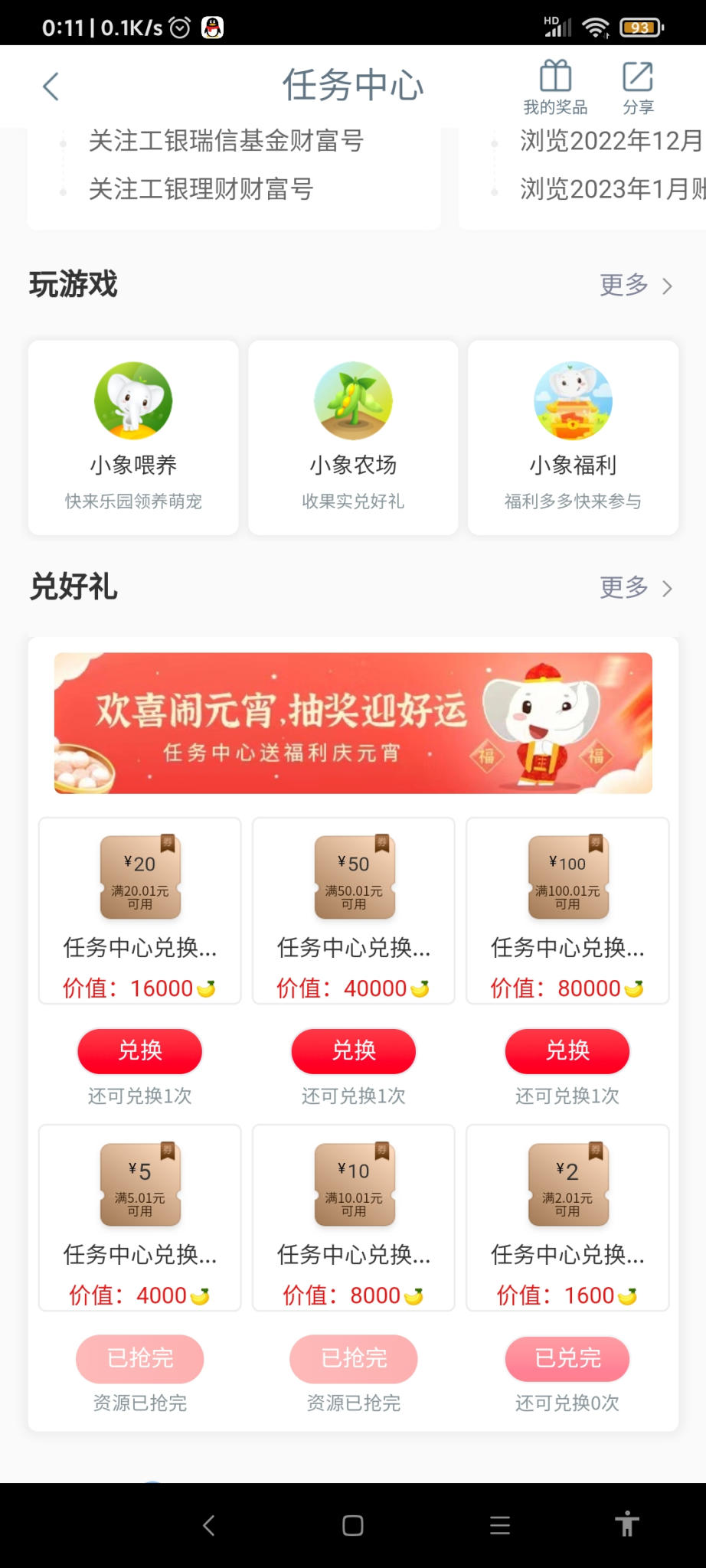The height and width of the screenshot is (1568, 706).
Task: Open the ¥5 coupon card
Action: point(140,1217)
